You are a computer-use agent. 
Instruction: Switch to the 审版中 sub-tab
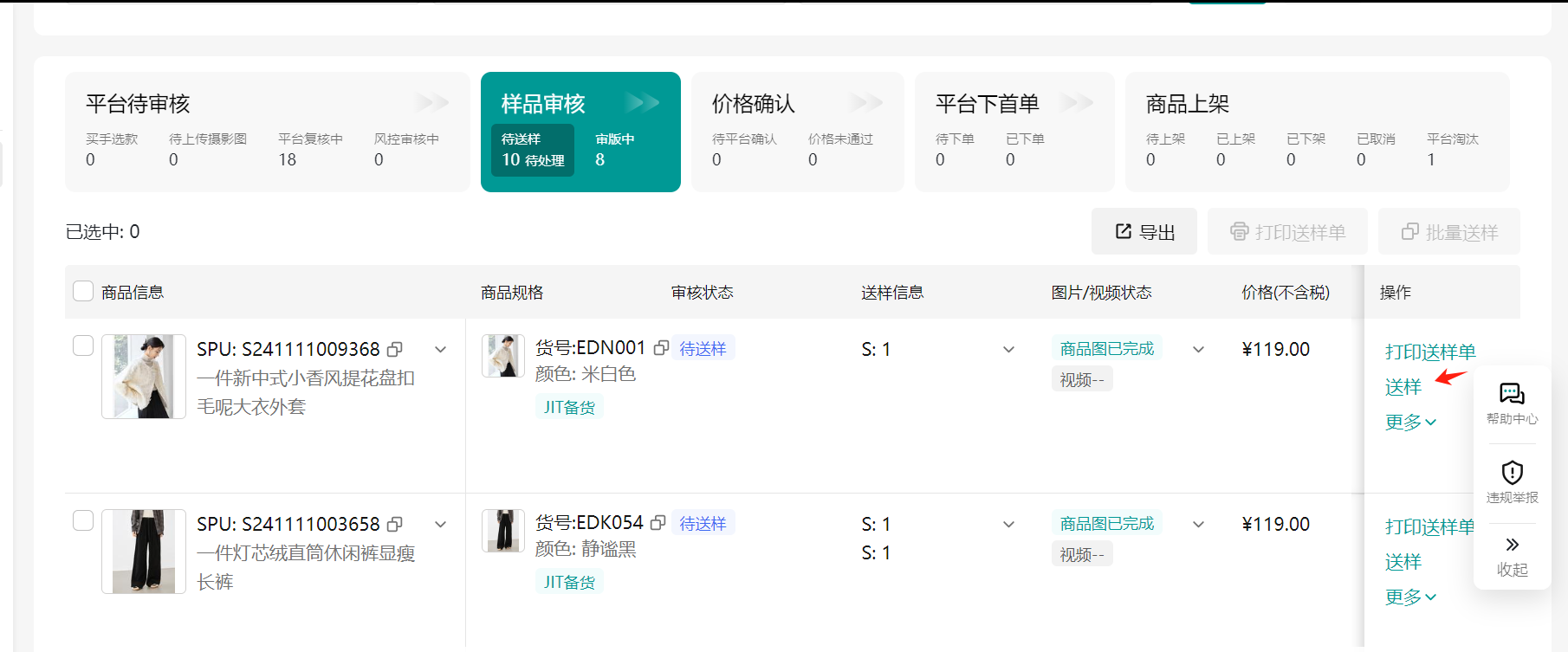[x=615, y=150]
